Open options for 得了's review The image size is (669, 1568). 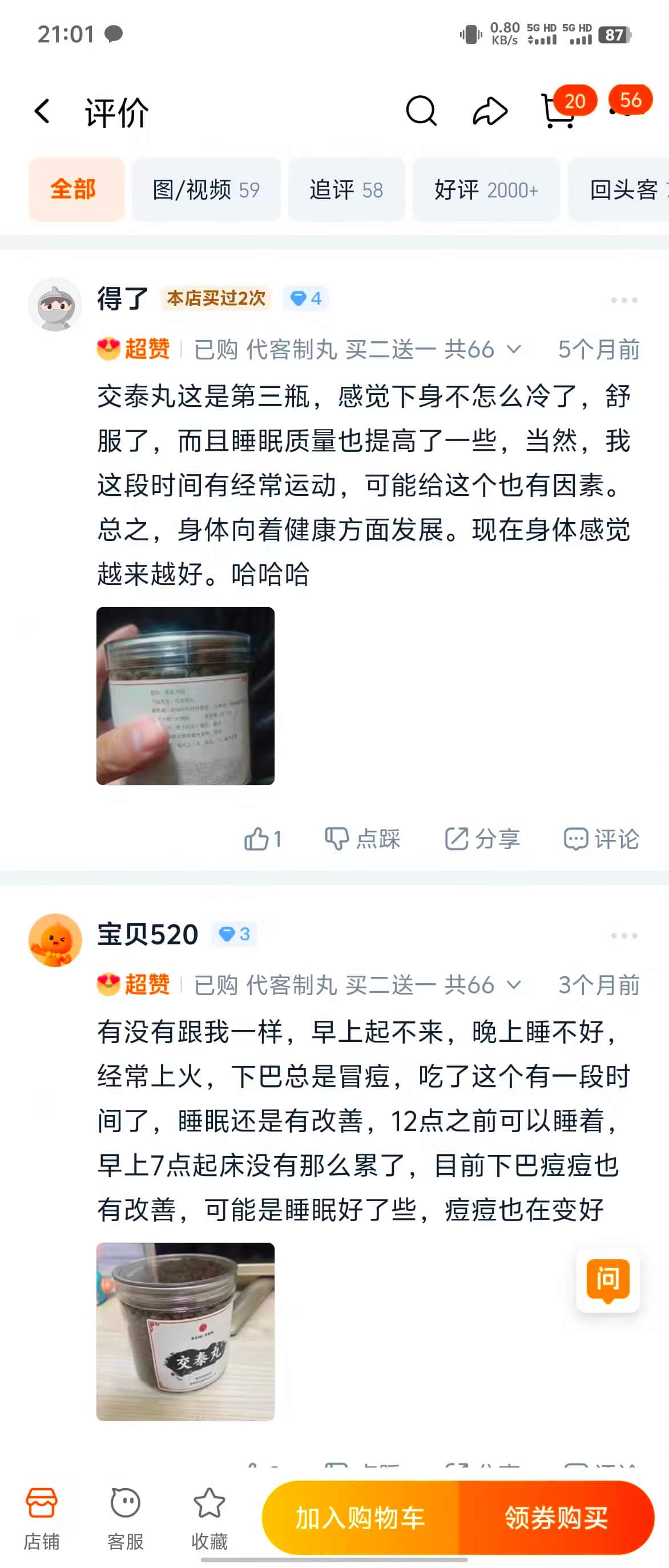(624, 300)
